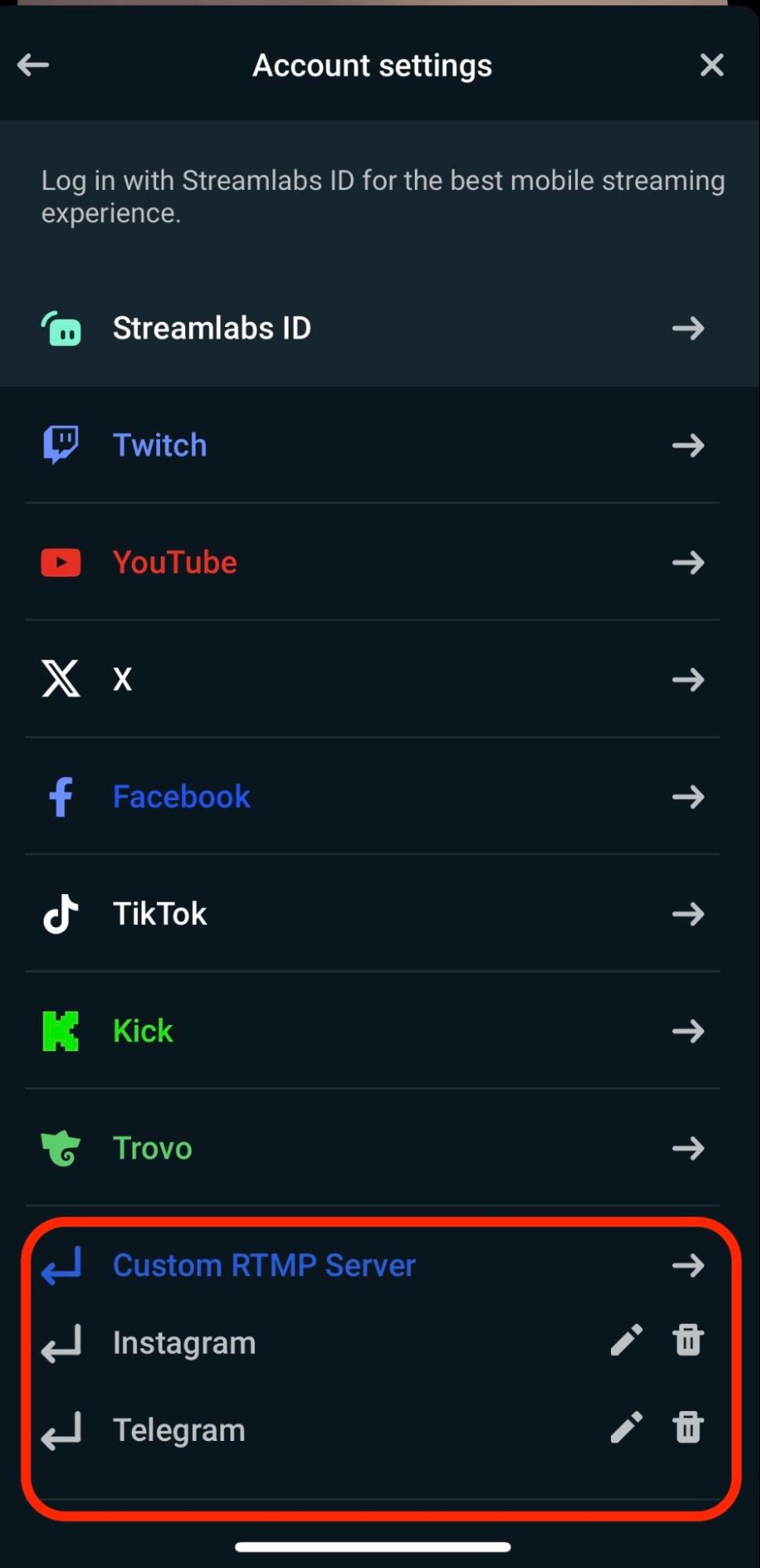Edit the Instagram custom server entry
This screenshot has width=760, height=1568.
pos(625,1341)
